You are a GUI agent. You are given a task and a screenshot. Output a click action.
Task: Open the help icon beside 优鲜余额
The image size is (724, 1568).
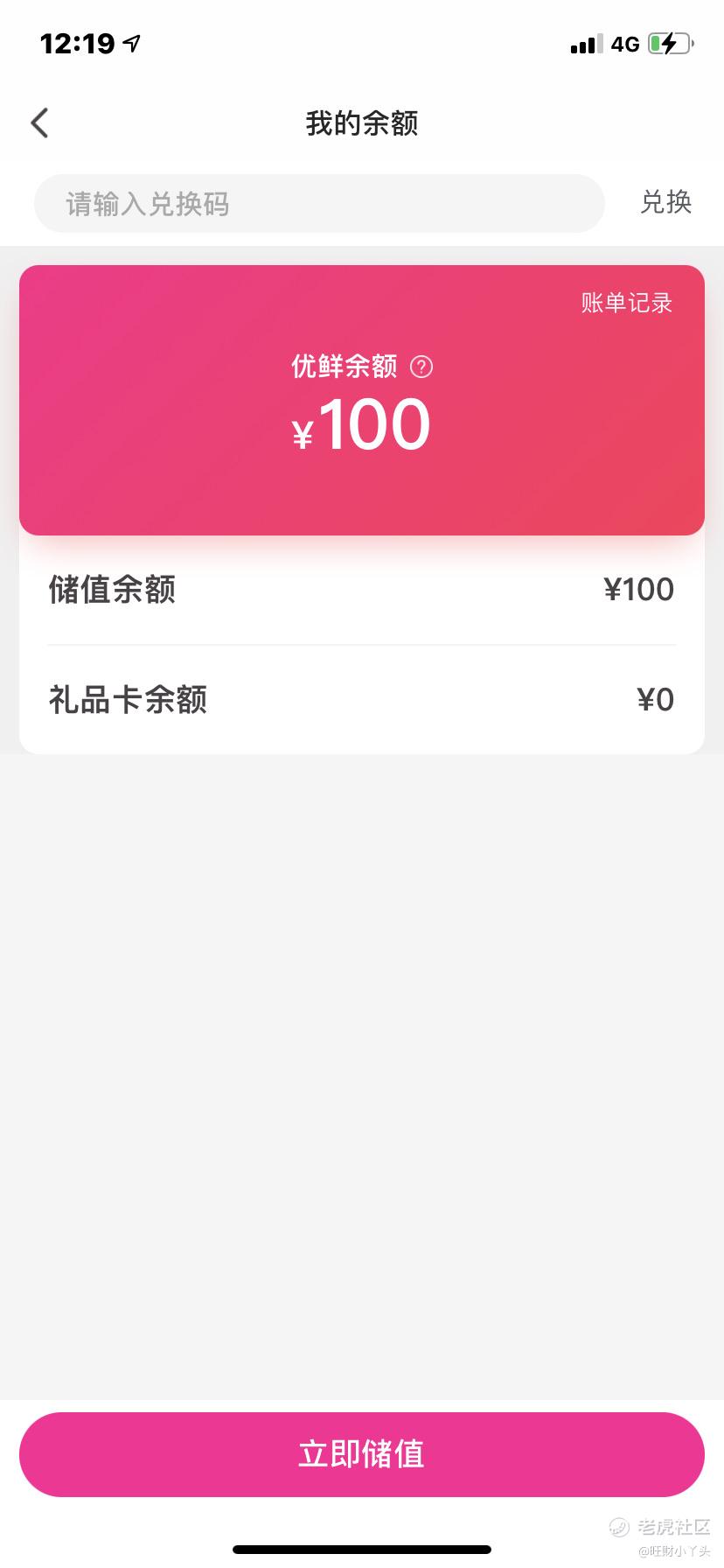tap(421, 367)
